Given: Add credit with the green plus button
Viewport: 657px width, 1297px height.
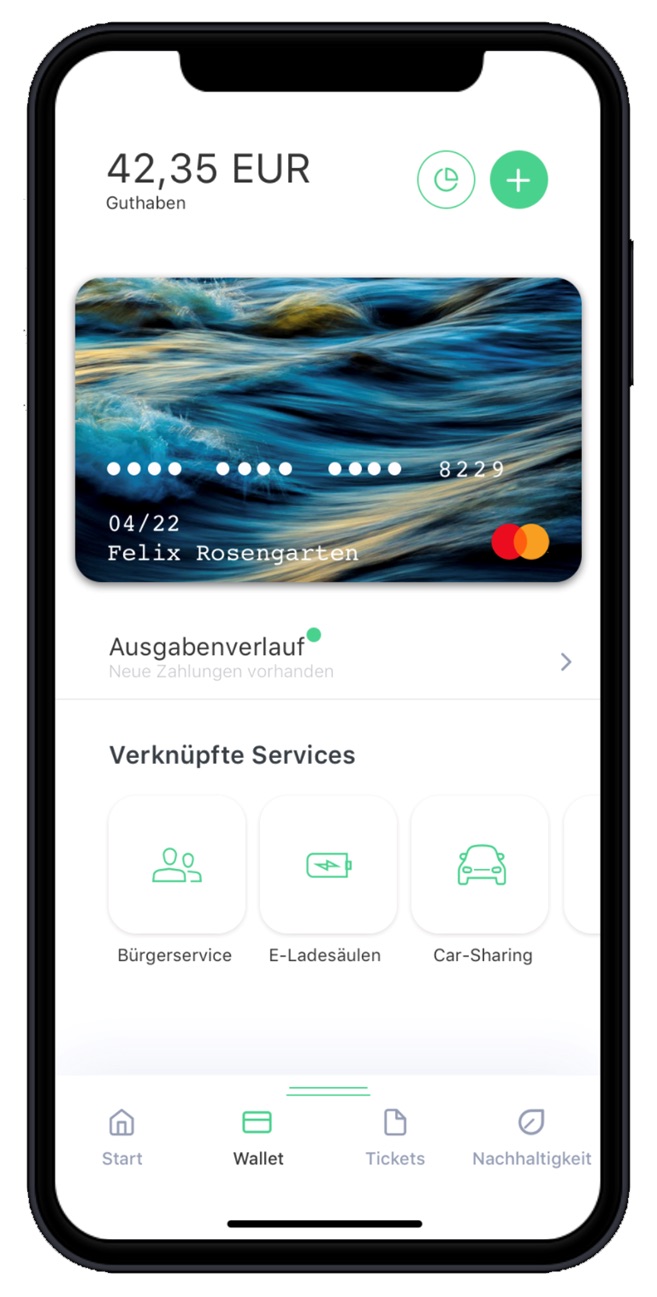Looking at the screenshot, I should pos(518,180).
